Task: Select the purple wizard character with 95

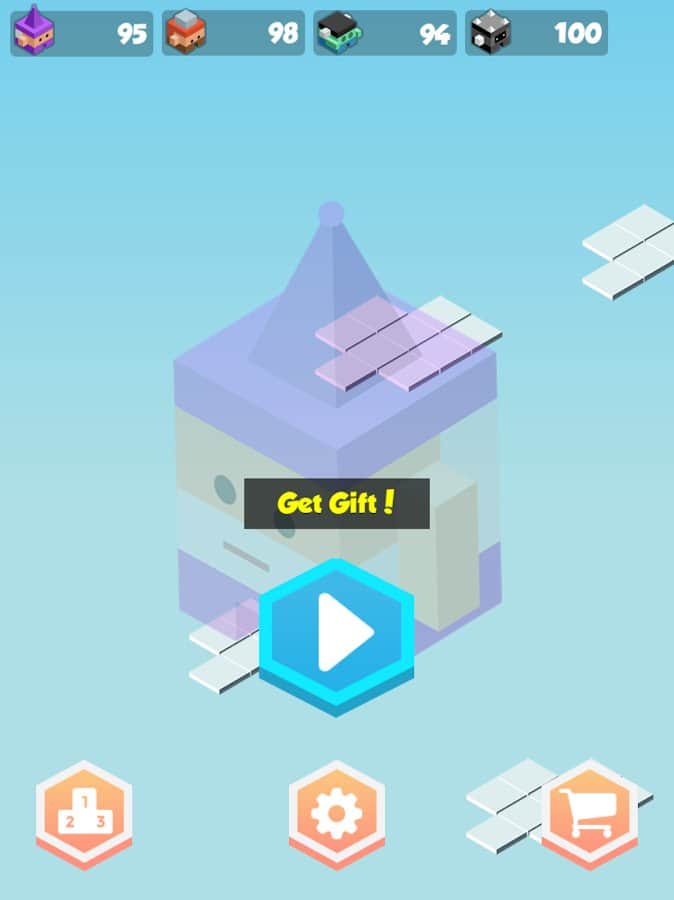Action: (82, 33)
